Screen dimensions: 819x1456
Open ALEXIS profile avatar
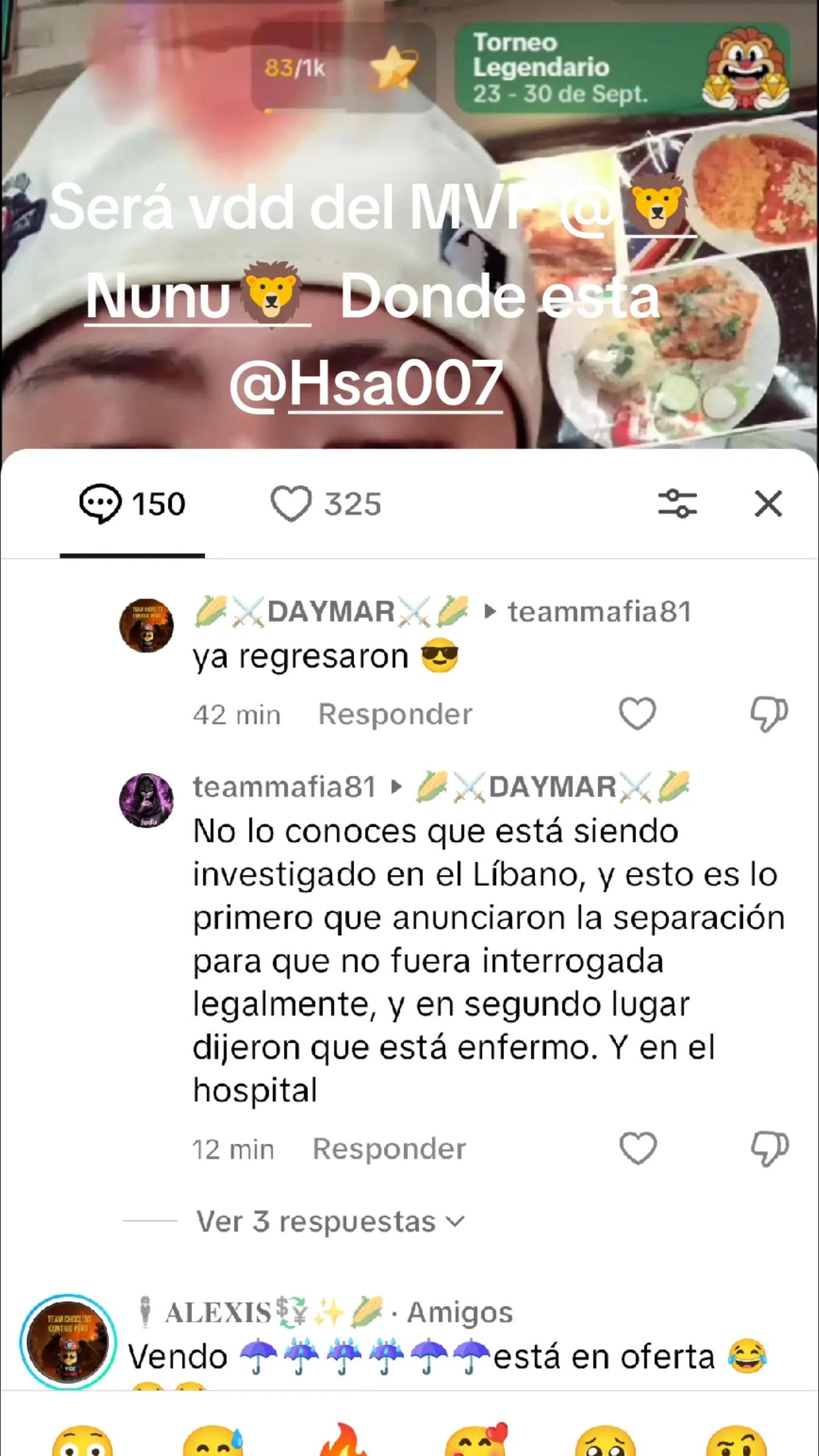point(68,1343)
